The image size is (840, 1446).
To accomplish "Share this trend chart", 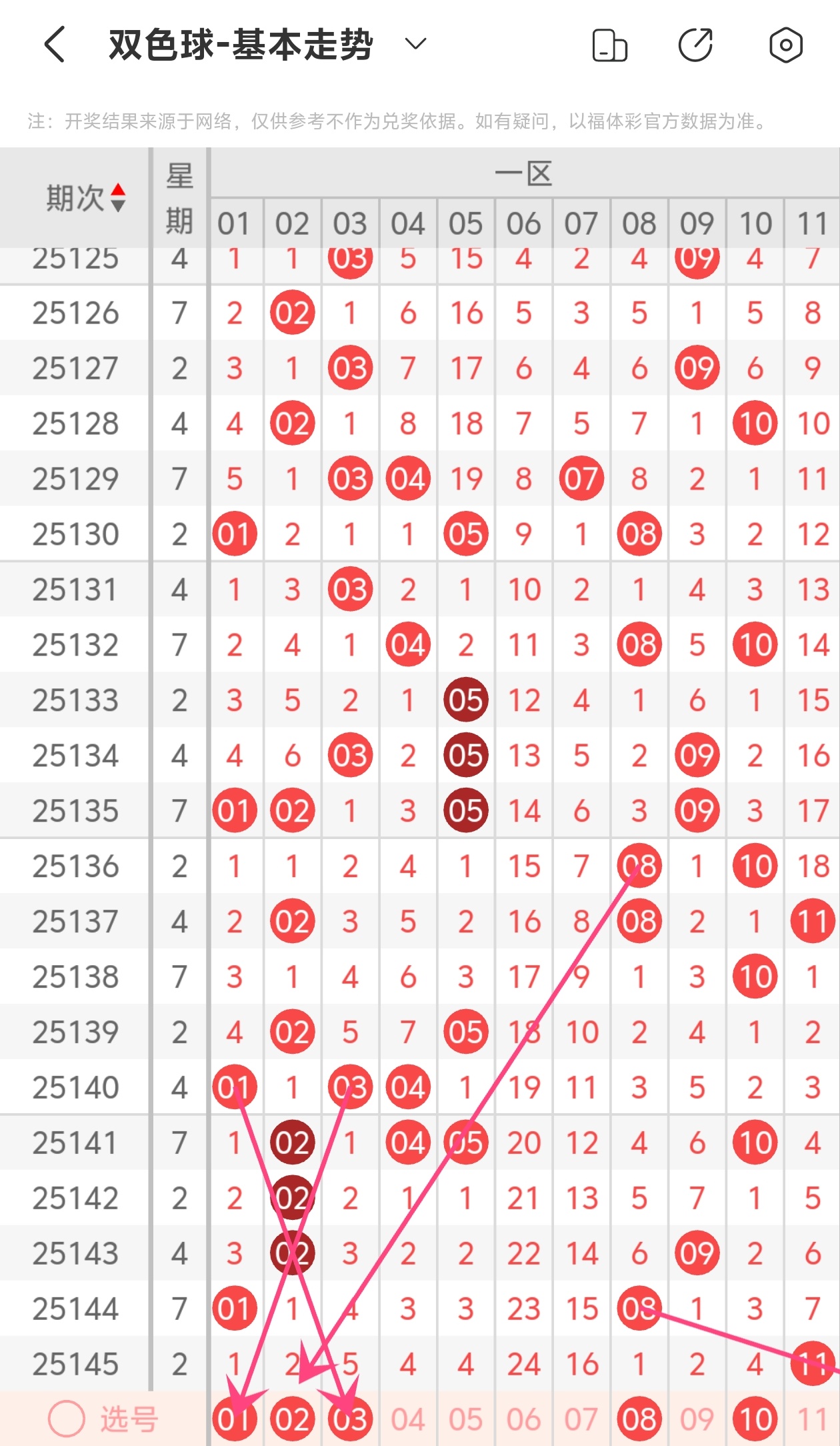I will [x=695, y=45].
